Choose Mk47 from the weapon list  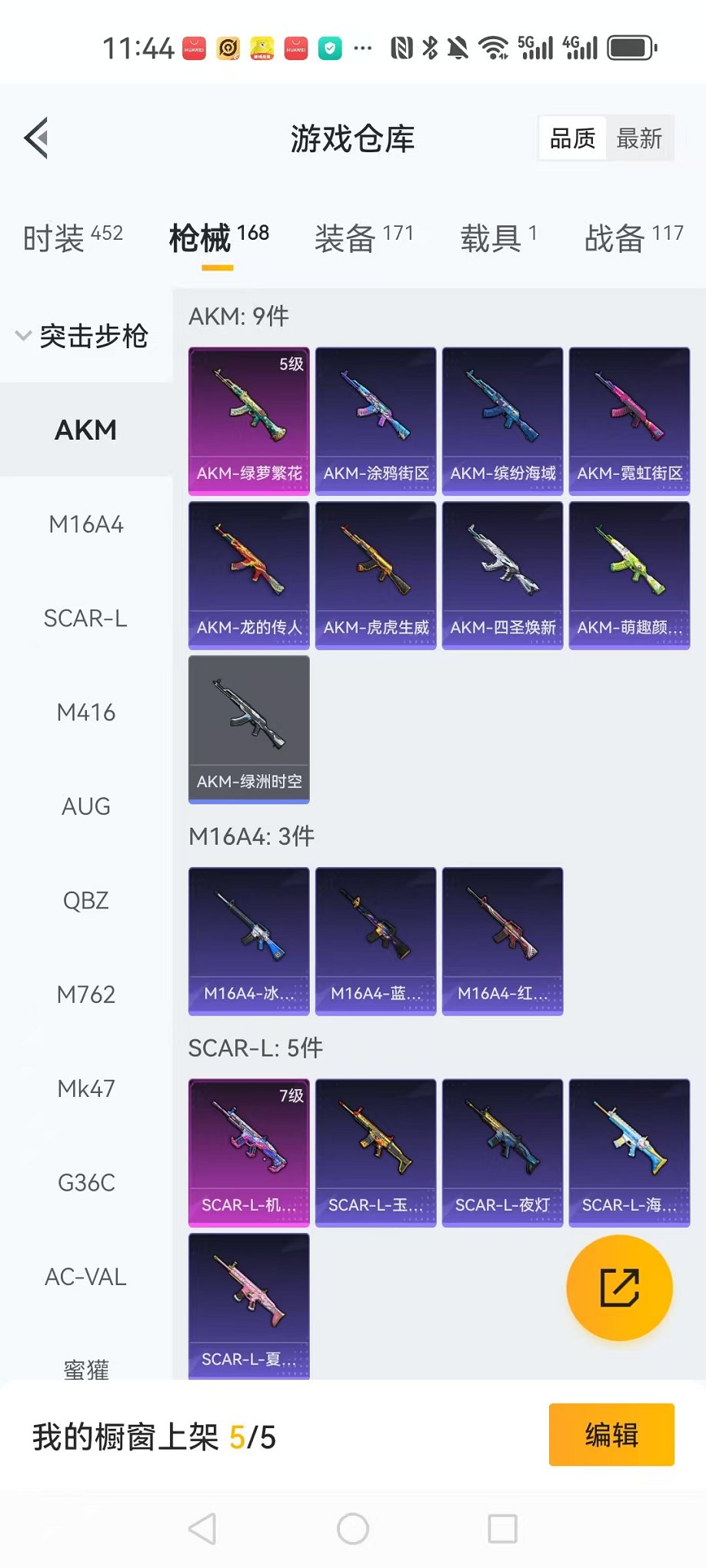(x=86, y=1088)
